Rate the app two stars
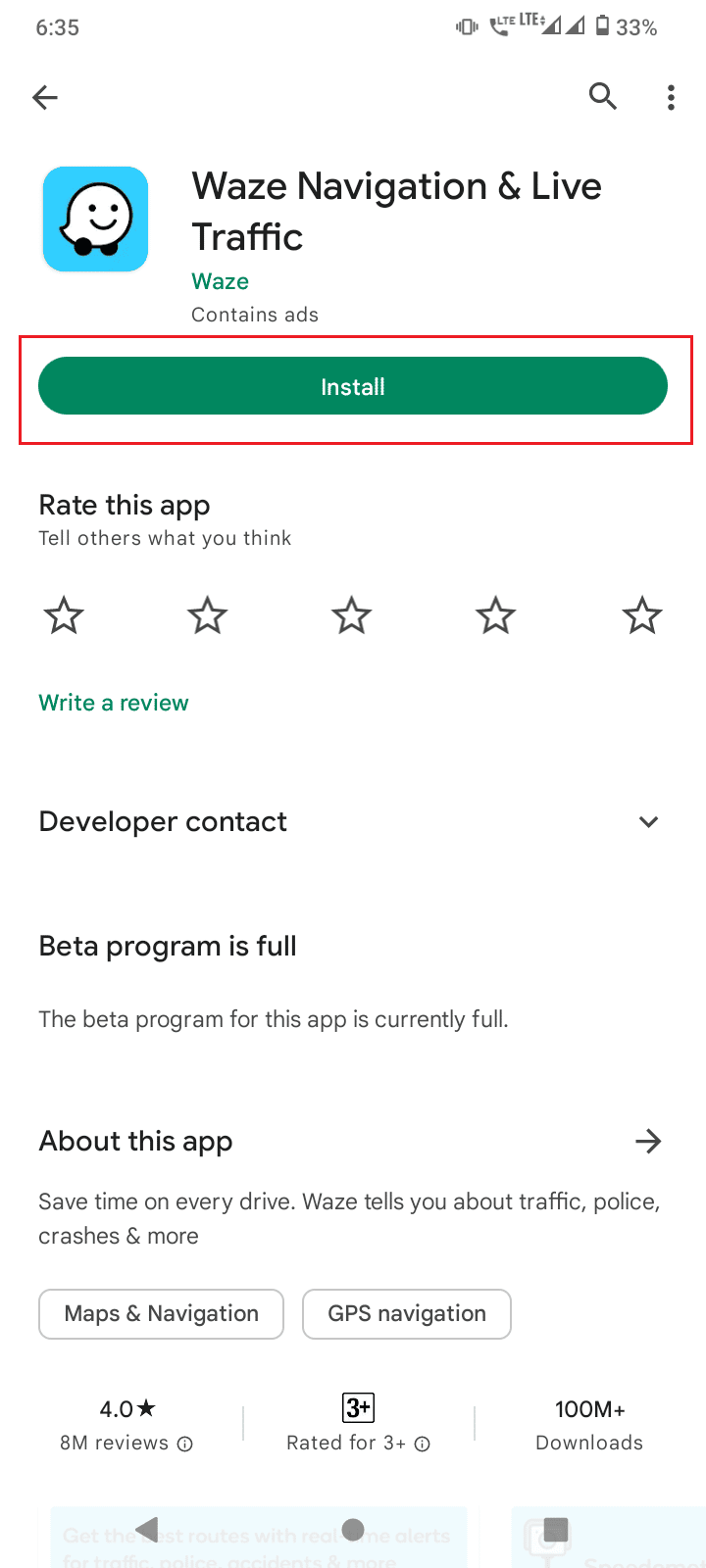The height and width of the screenshot is (1568, 706). point(208,616)
